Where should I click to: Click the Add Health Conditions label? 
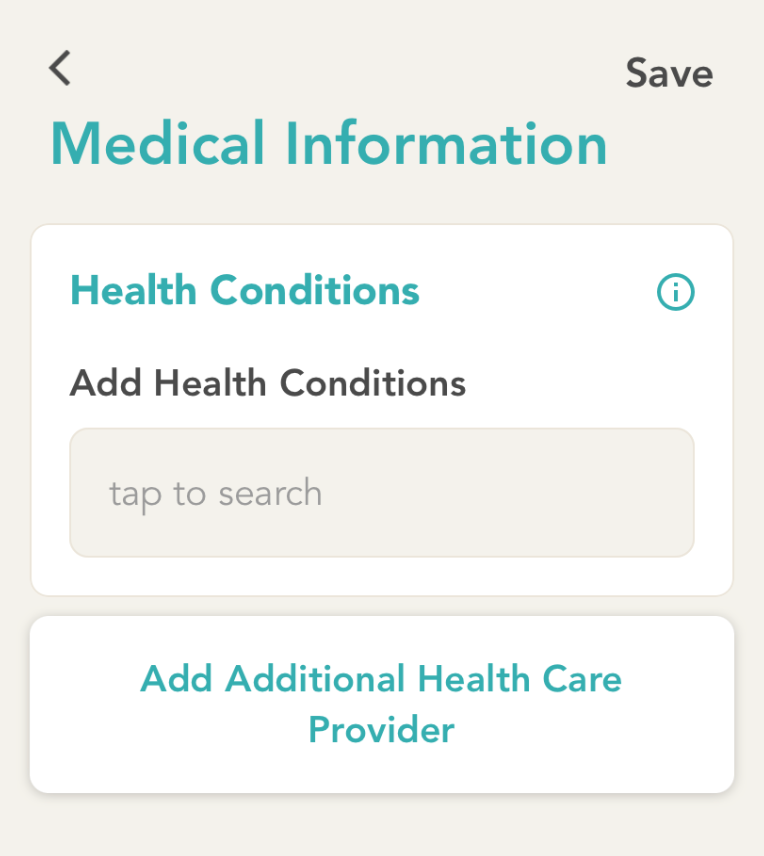[267, 383]
